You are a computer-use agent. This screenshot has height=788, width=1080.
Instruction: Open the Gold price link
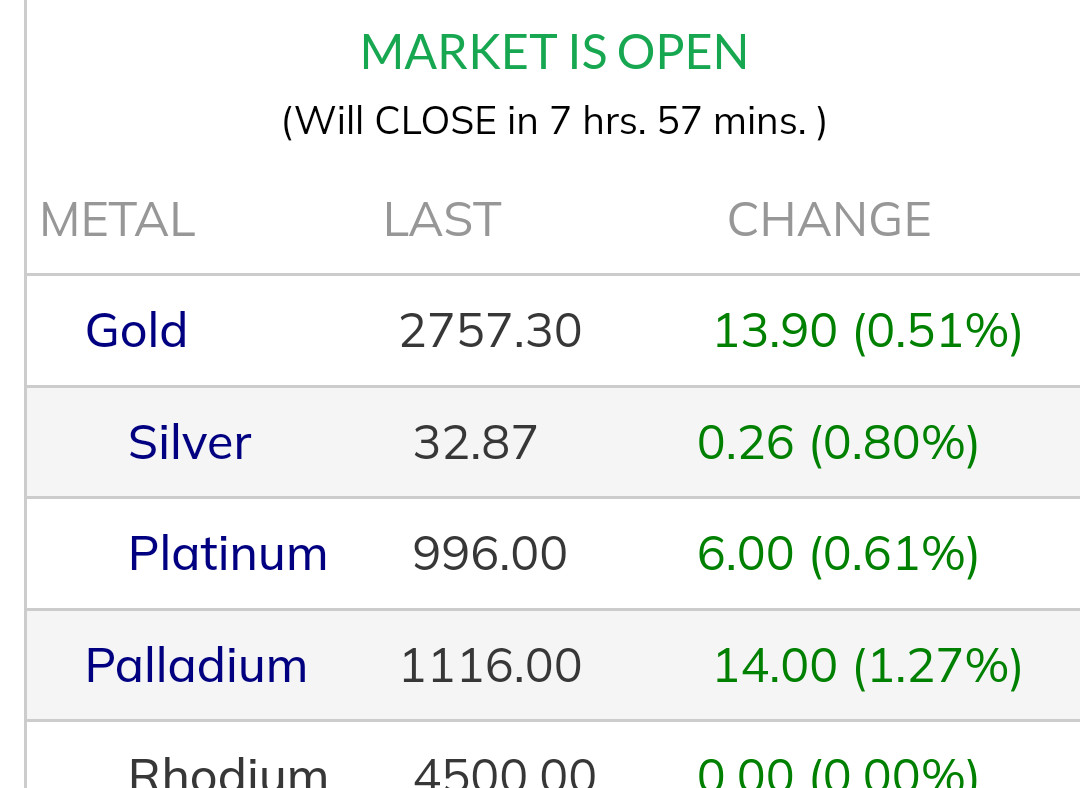coord(136,331)
